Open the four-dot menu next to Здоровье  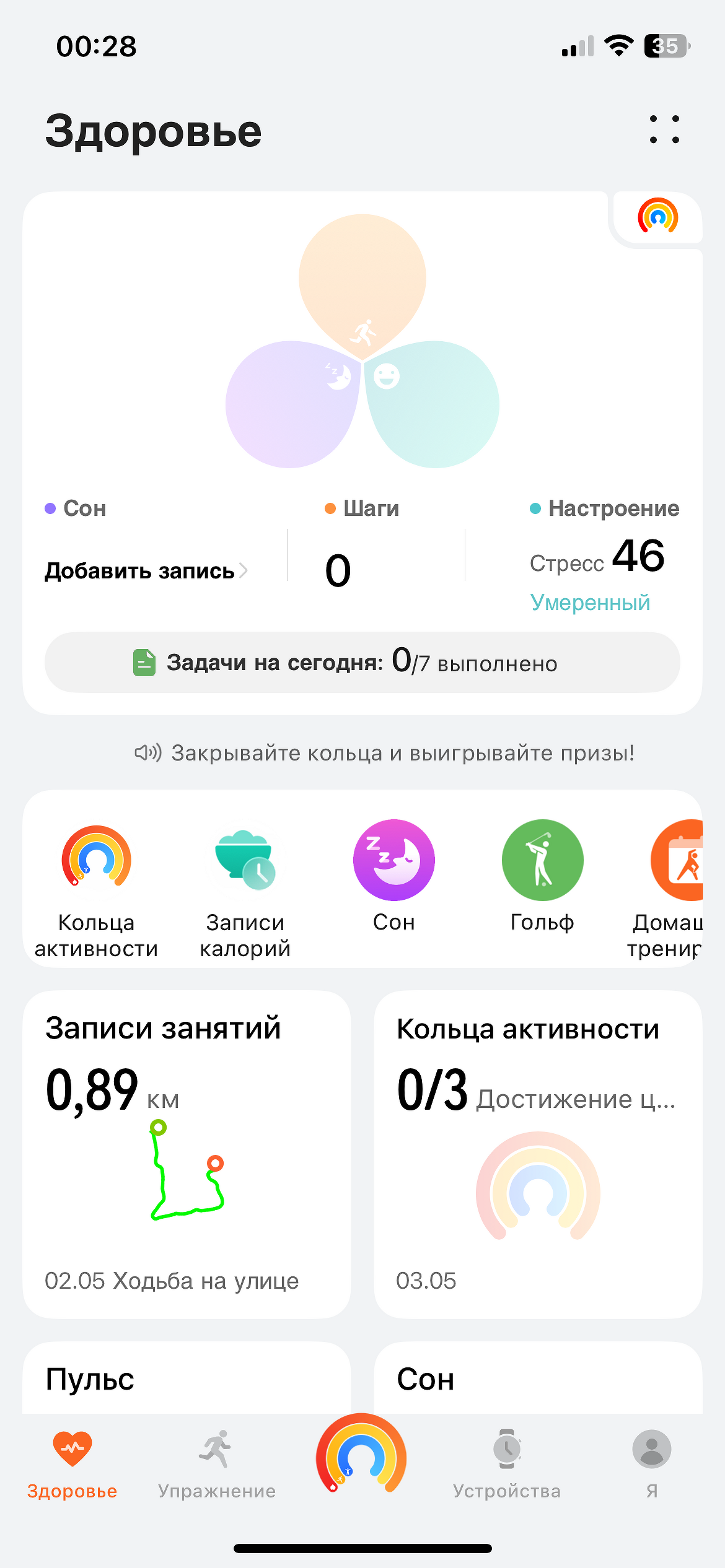click(x=664, y=130)
